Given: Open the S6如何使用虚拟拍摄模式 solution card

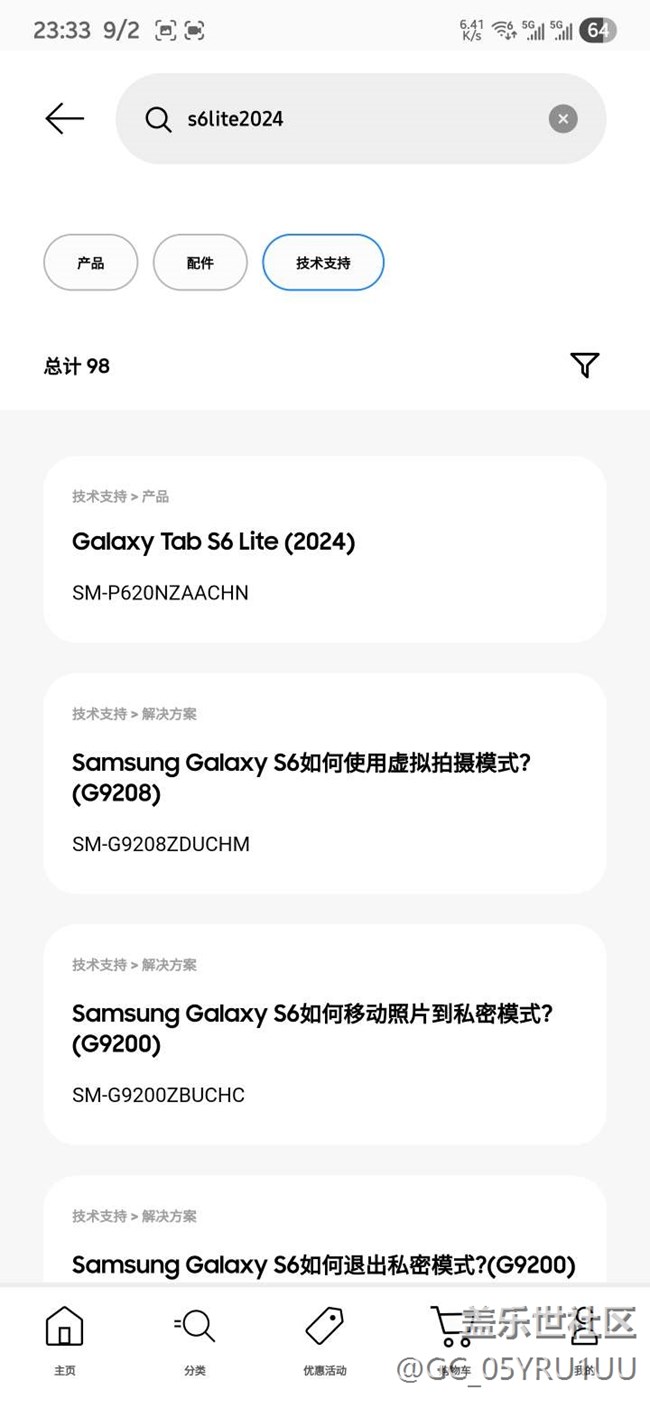Looking at the screenshot, I should 324,783.
